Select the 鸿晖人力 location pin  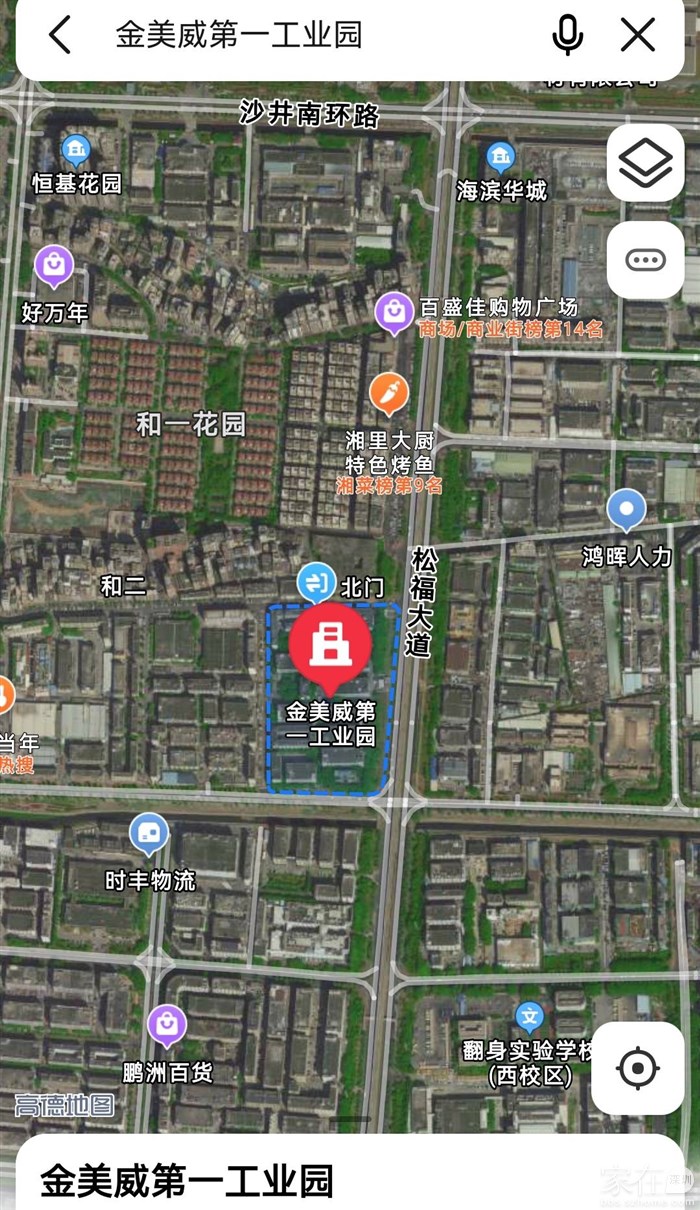click(x=626, y=511)
